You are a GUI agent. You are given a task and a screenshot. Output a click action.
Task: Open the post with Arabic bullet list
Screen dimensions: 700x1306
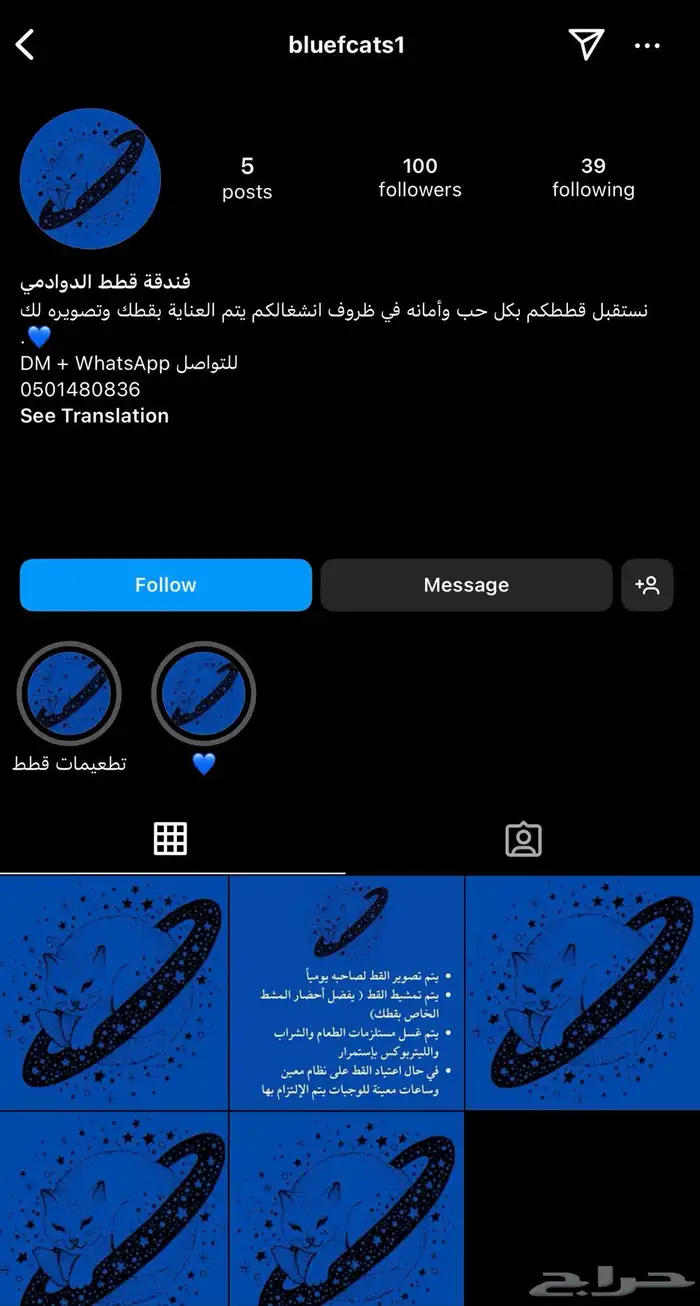(x=347, y=992)
